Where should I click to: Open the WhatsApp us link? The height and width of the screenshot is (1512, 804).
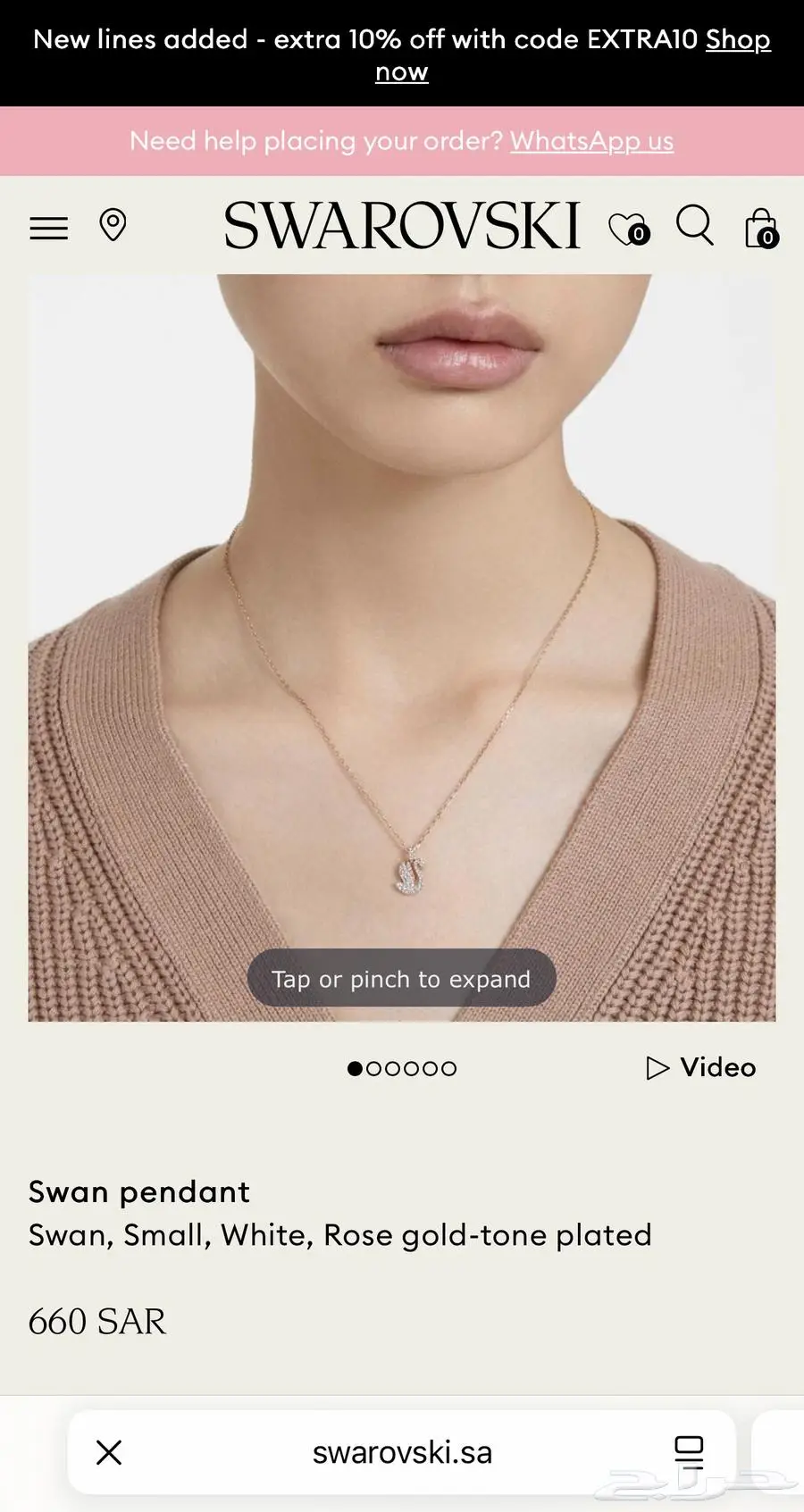coord(591,141)
